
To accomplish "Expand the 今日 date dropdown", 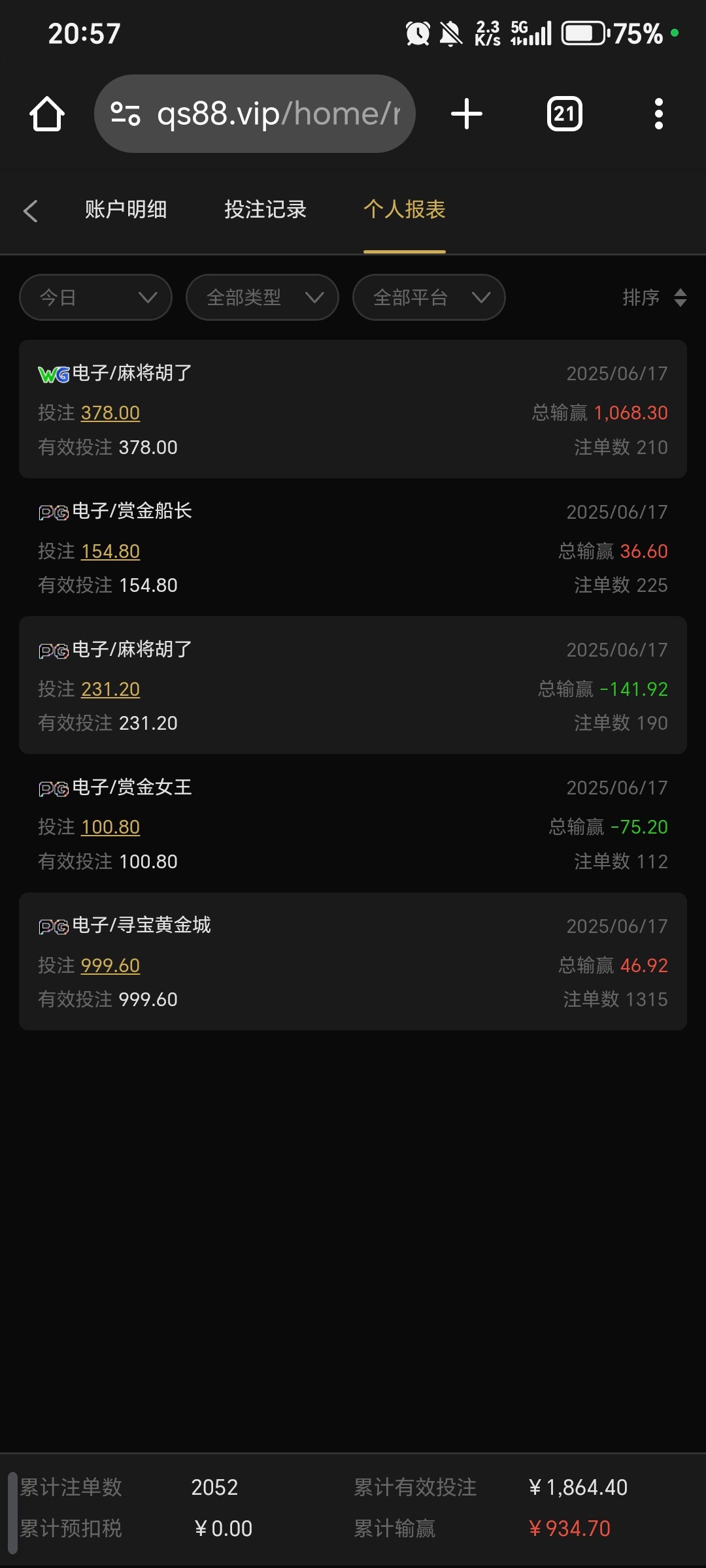I will tap(95, 298).
